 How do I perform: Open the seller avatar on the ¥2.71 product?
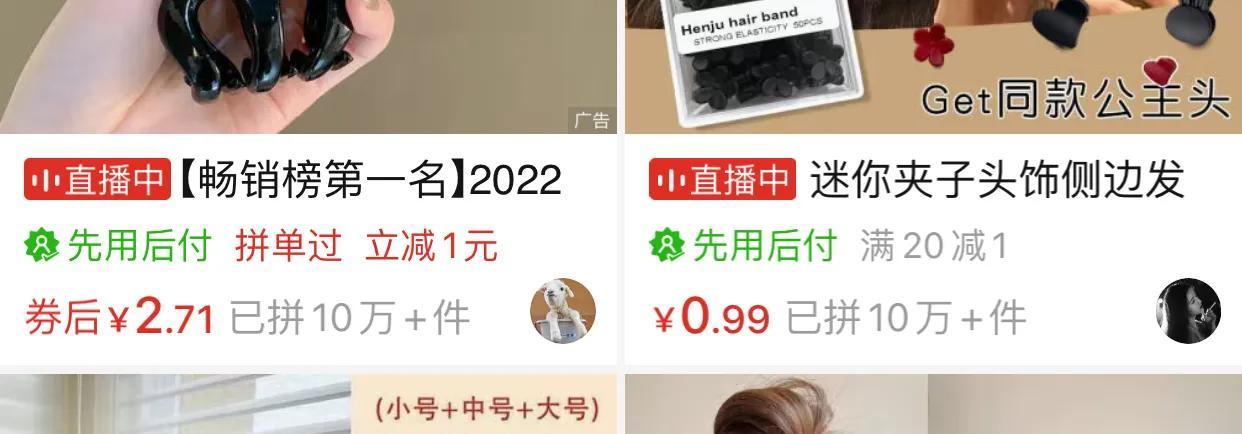[563, 311]
